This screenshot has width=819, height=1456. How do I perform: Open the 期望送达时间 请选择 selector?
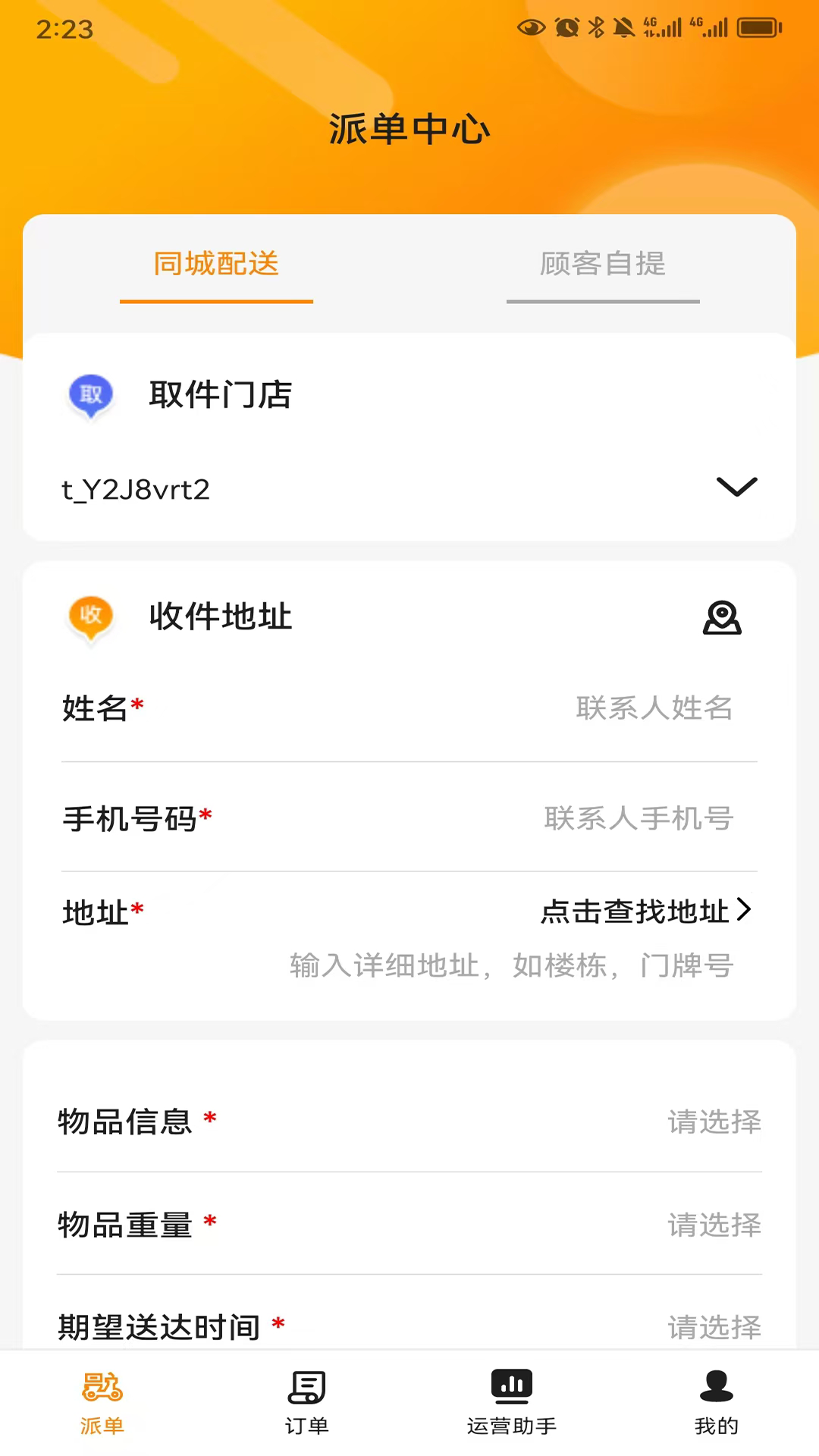(714, 1328)
